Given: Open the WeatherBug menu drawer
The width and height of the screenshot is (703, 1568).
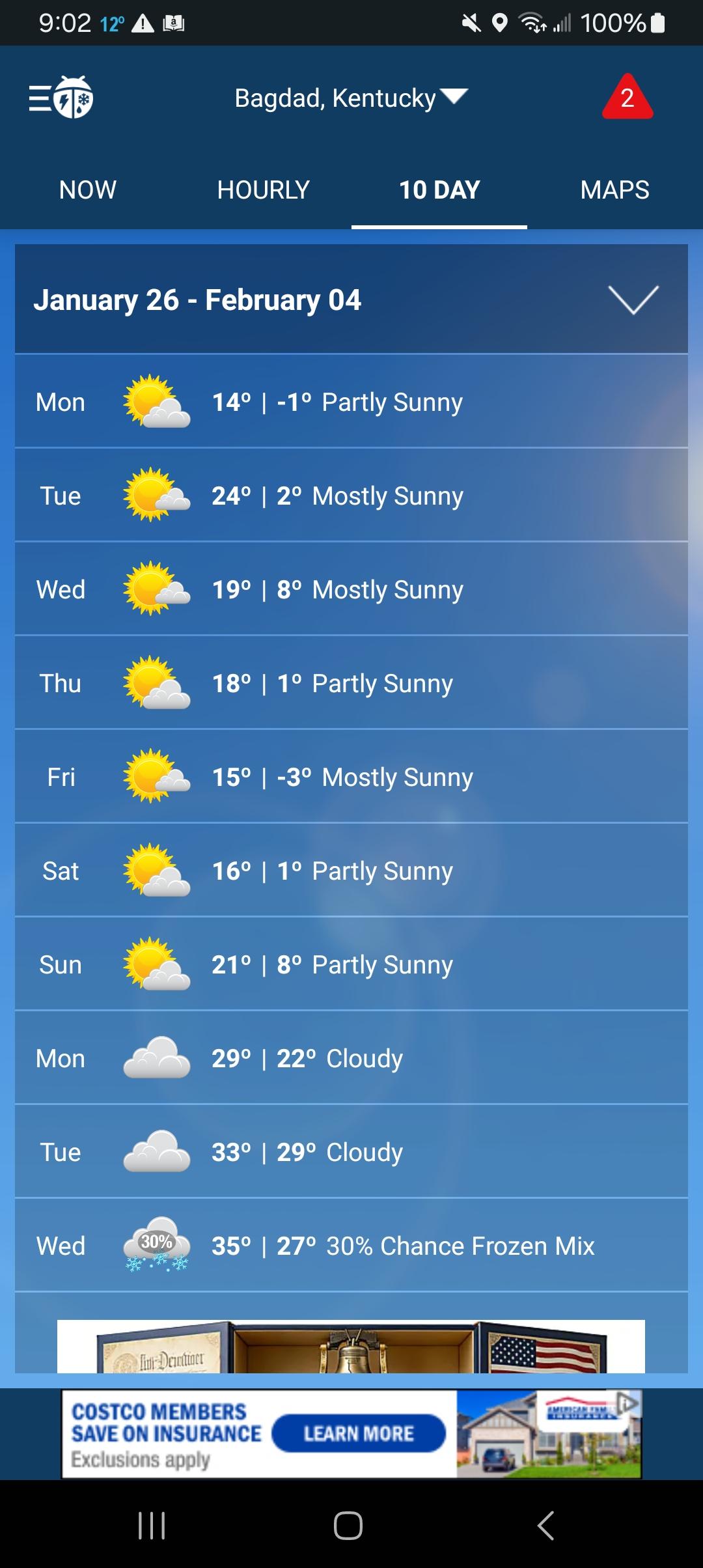Looking at the screenshot, I should point(60,98).
